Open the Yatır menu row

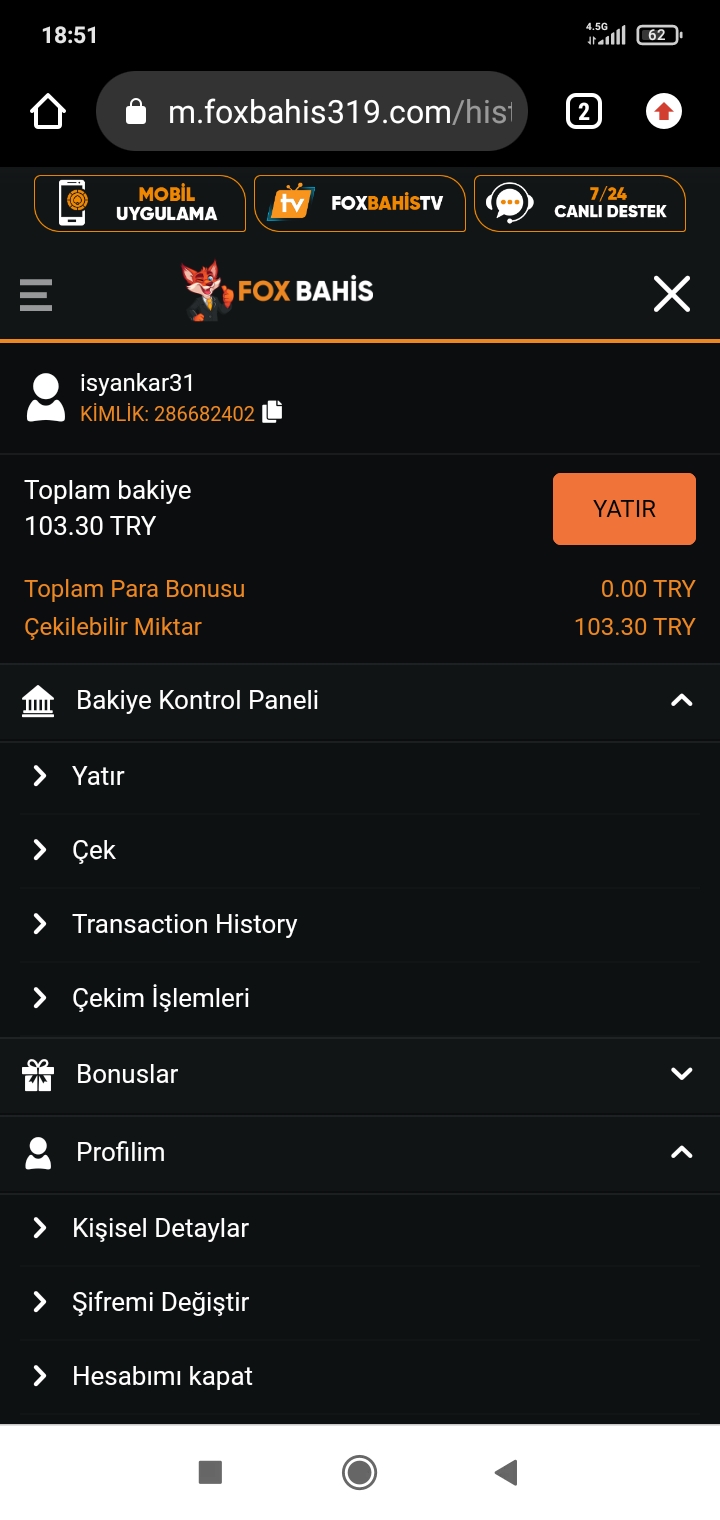point(360,776)
